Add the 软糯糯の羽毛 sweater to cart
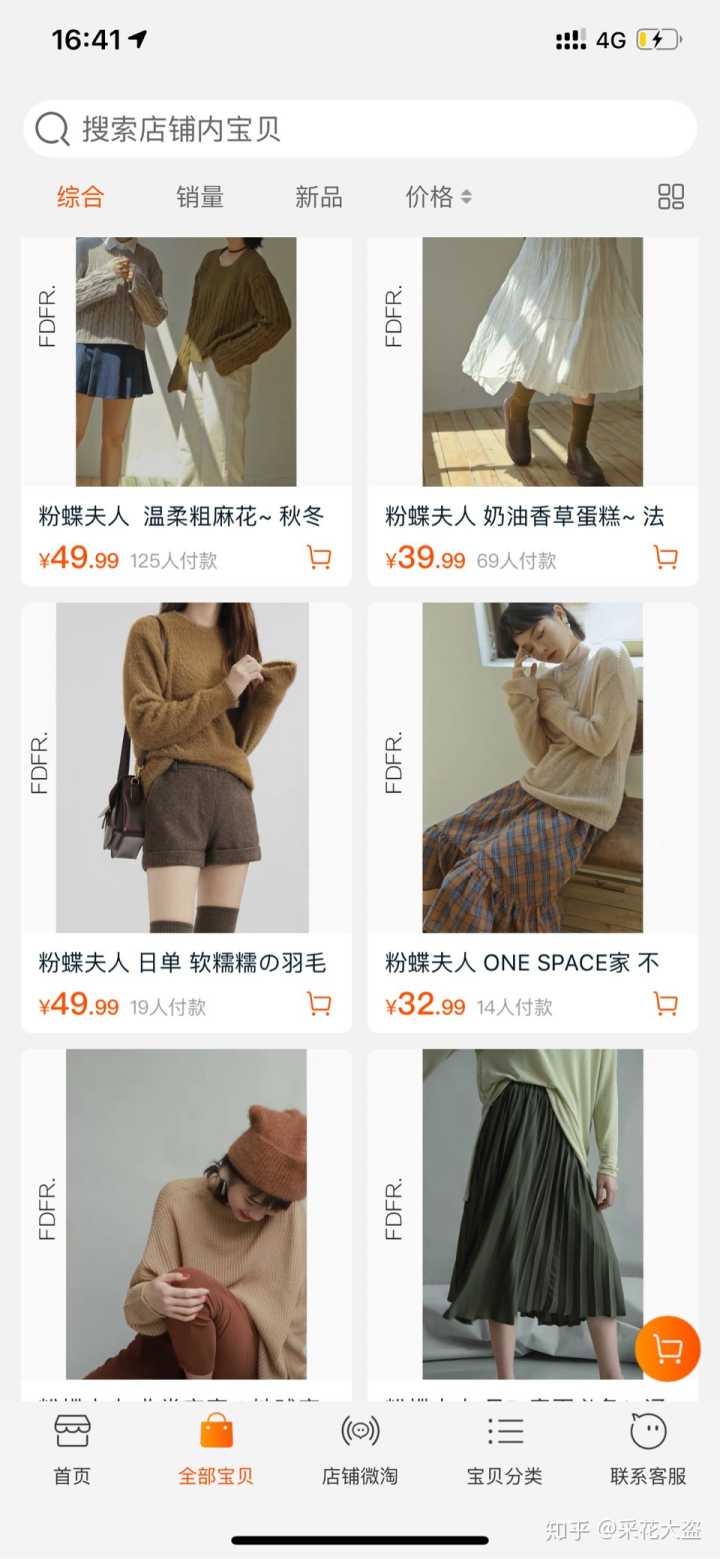This screenshot has width=720, height=1559. [x=319, y=1003]
